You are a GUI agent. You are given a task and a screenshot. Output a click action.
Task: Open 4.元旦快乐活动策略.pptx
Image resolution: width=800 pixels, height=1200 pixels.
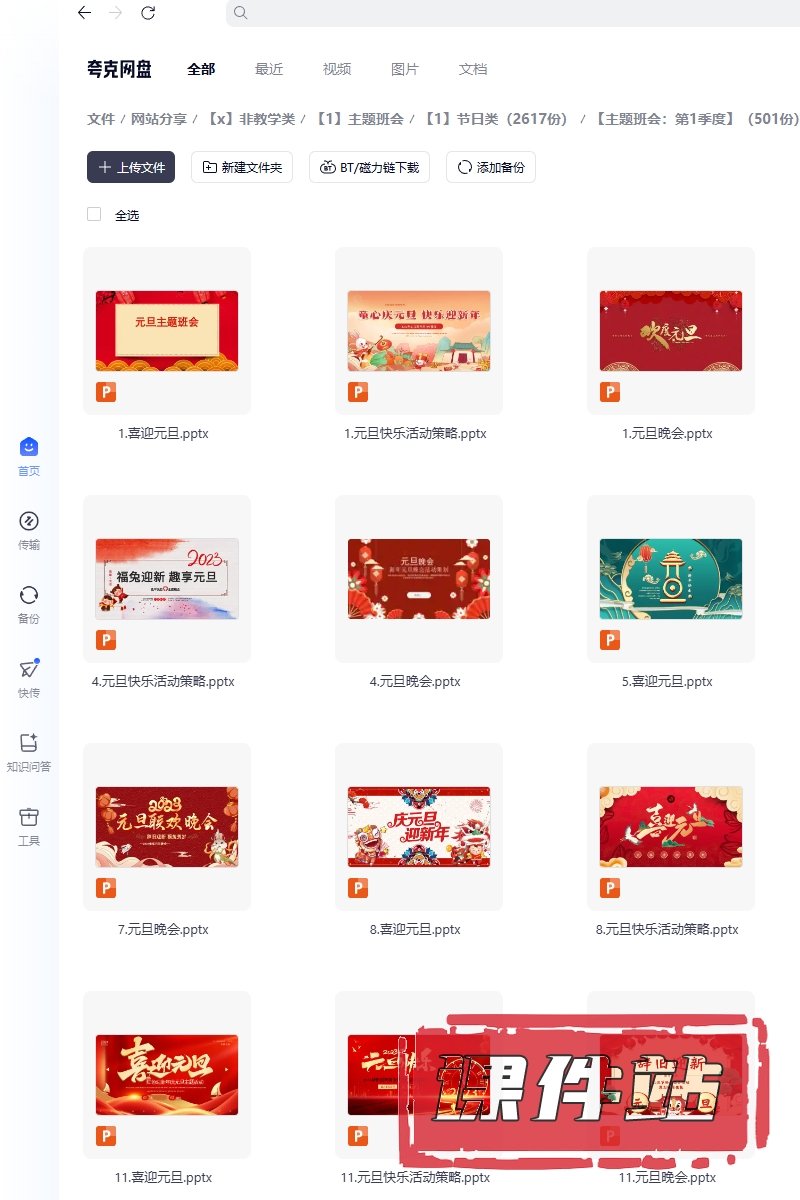pyautogui.click(x=167, y=579)
